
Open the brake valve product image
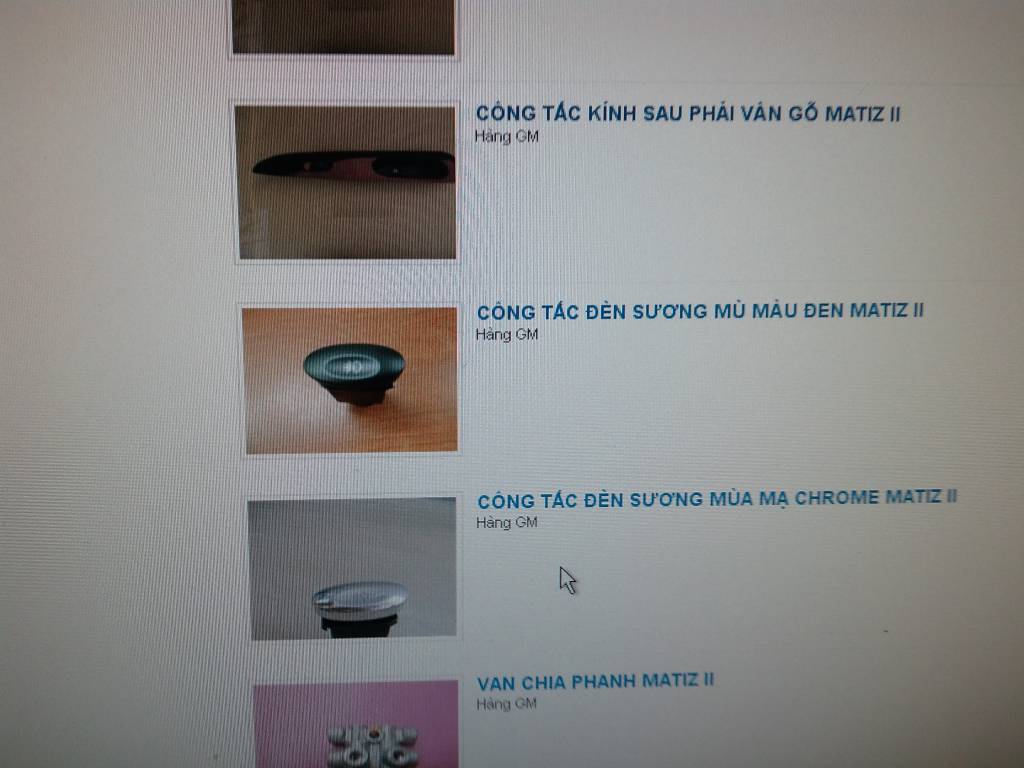click(x=355, y=726)
